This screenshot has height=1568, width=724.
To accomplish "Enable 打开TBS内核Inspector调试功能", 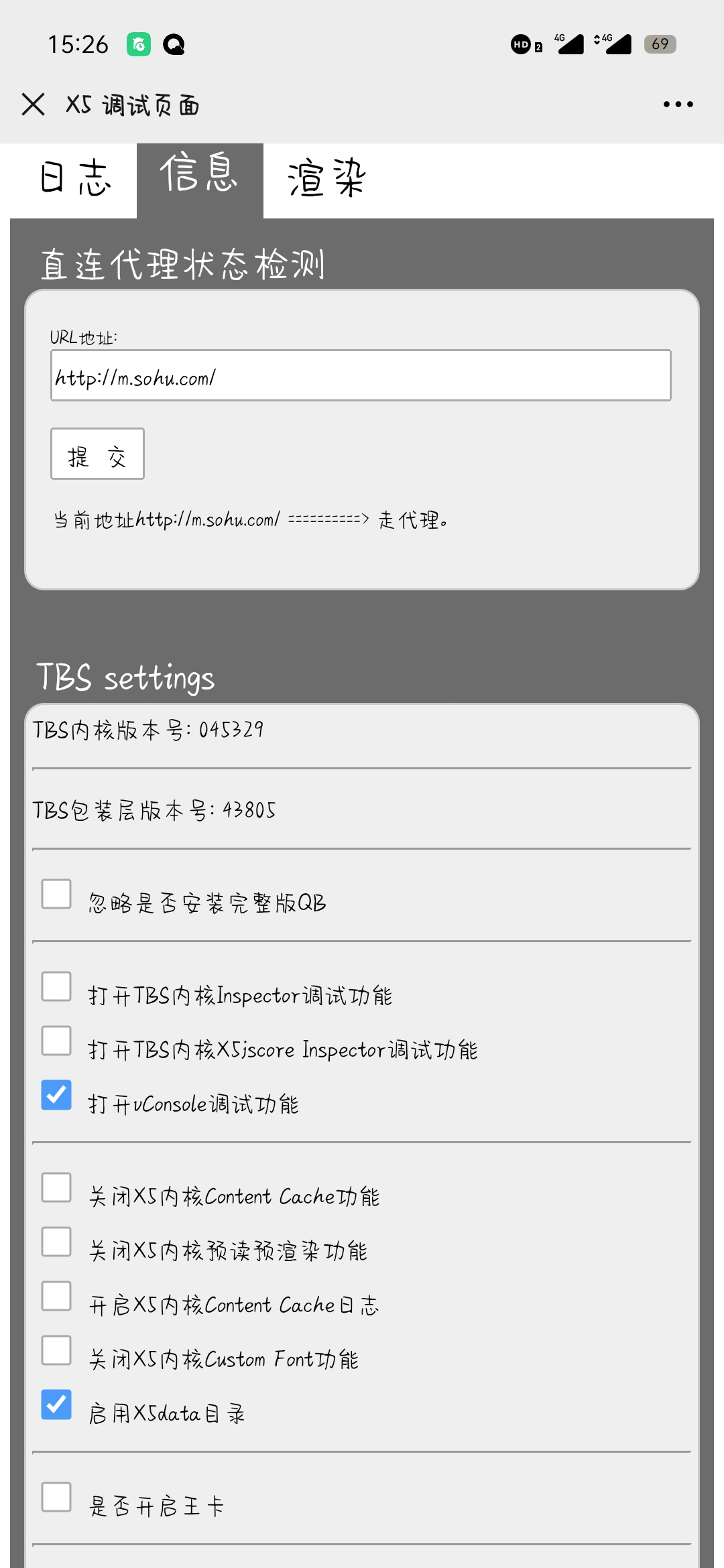I will click(56, 986).
